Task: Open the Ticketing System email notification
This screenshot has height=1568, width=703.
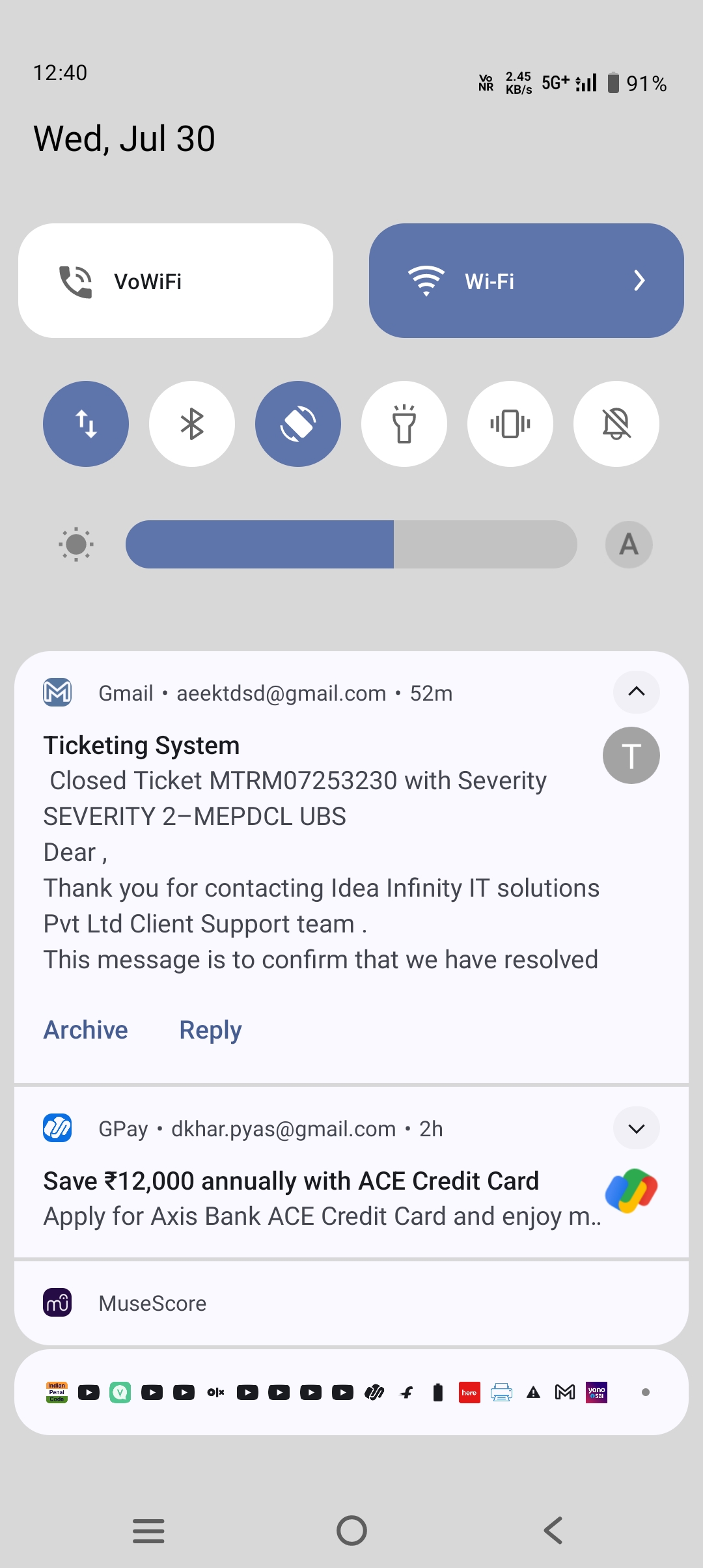Action: click(x=321, y=852)
